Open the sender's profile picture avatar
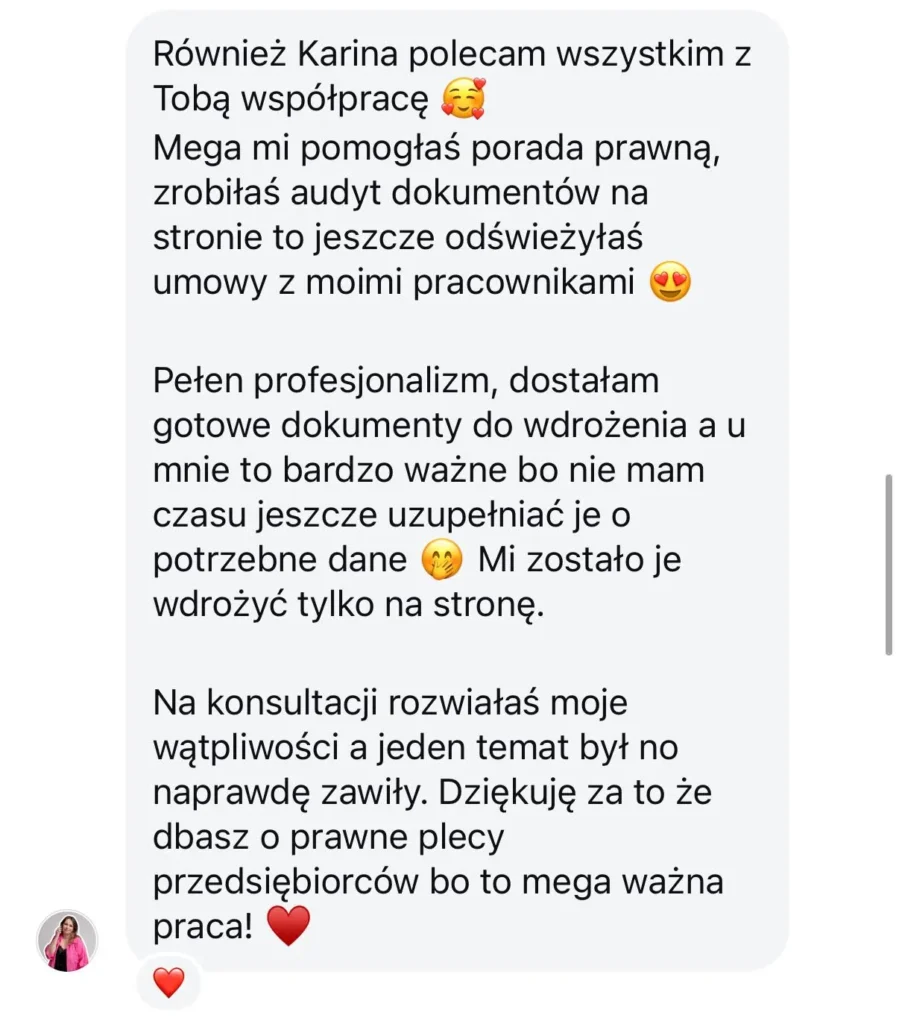 pyautogui.click(x=67, y=941)
